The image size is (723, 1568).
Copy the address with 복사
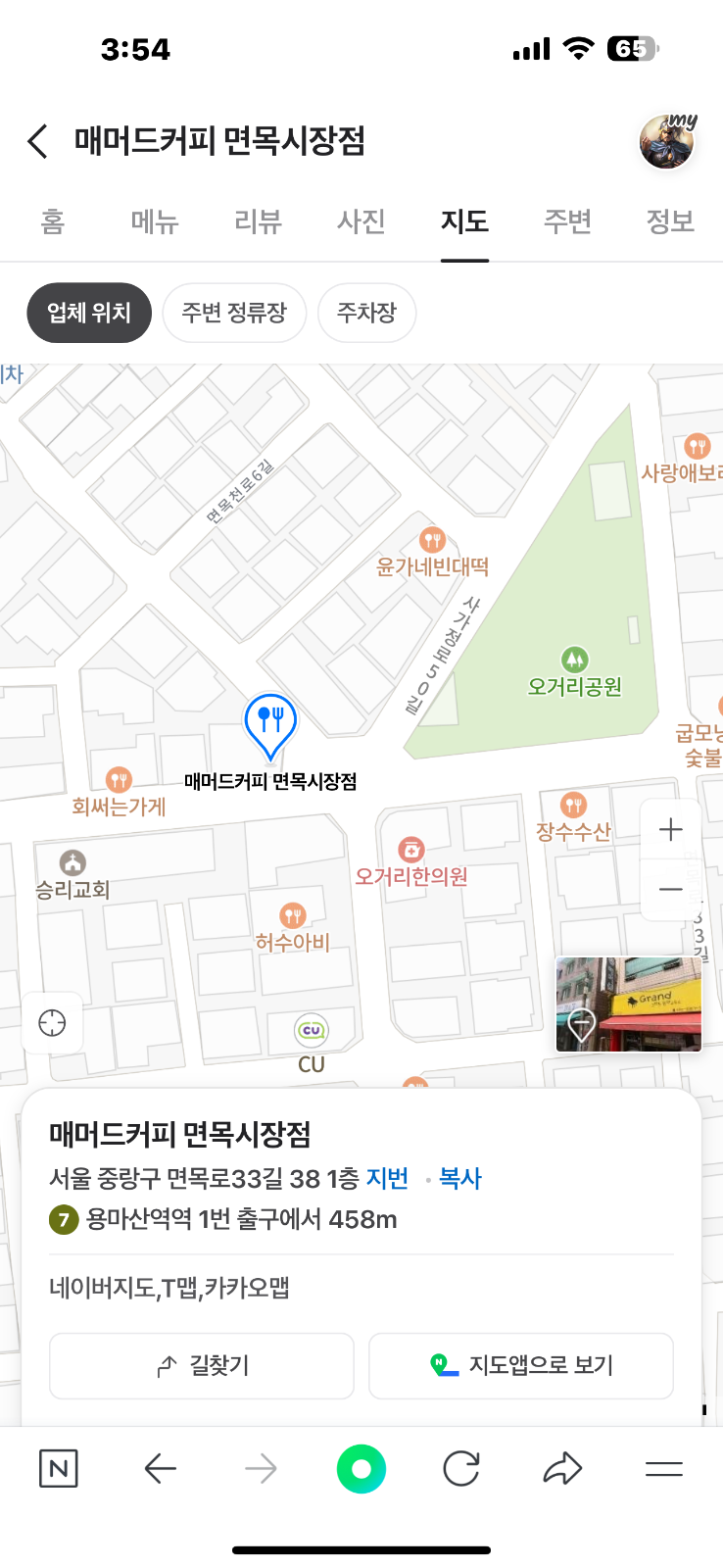(x=459, y=1178)
